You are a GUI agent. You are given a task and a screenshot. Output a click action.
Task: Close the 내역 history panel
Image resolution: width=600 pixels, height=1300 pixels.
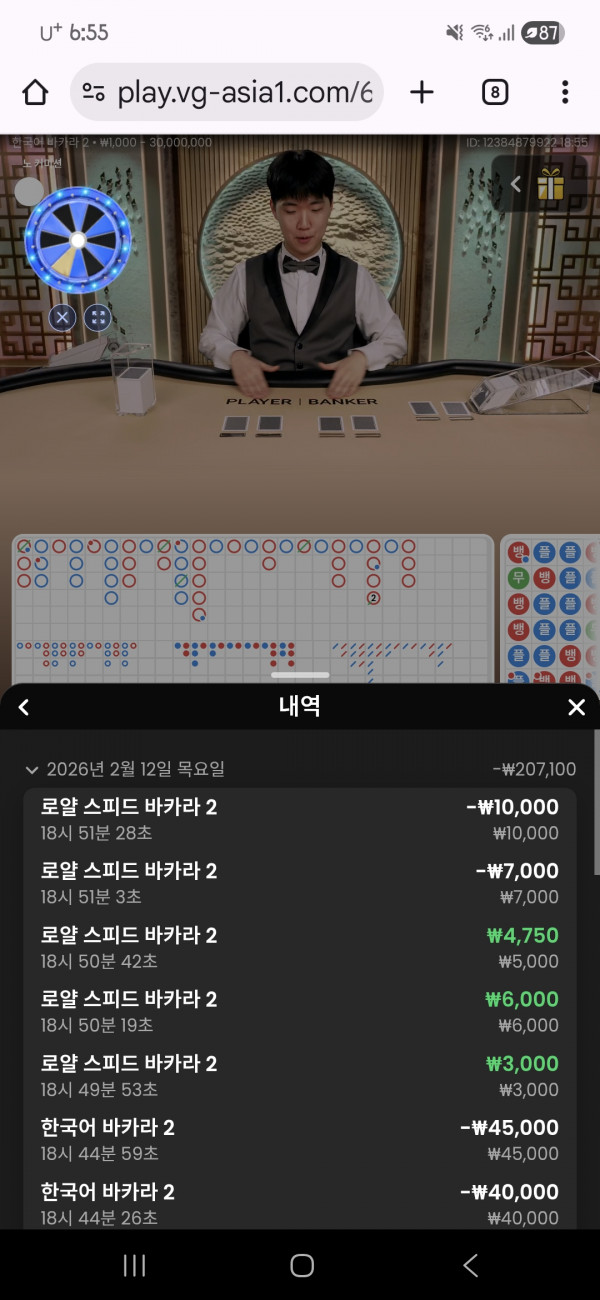click(x=576, y=708)
